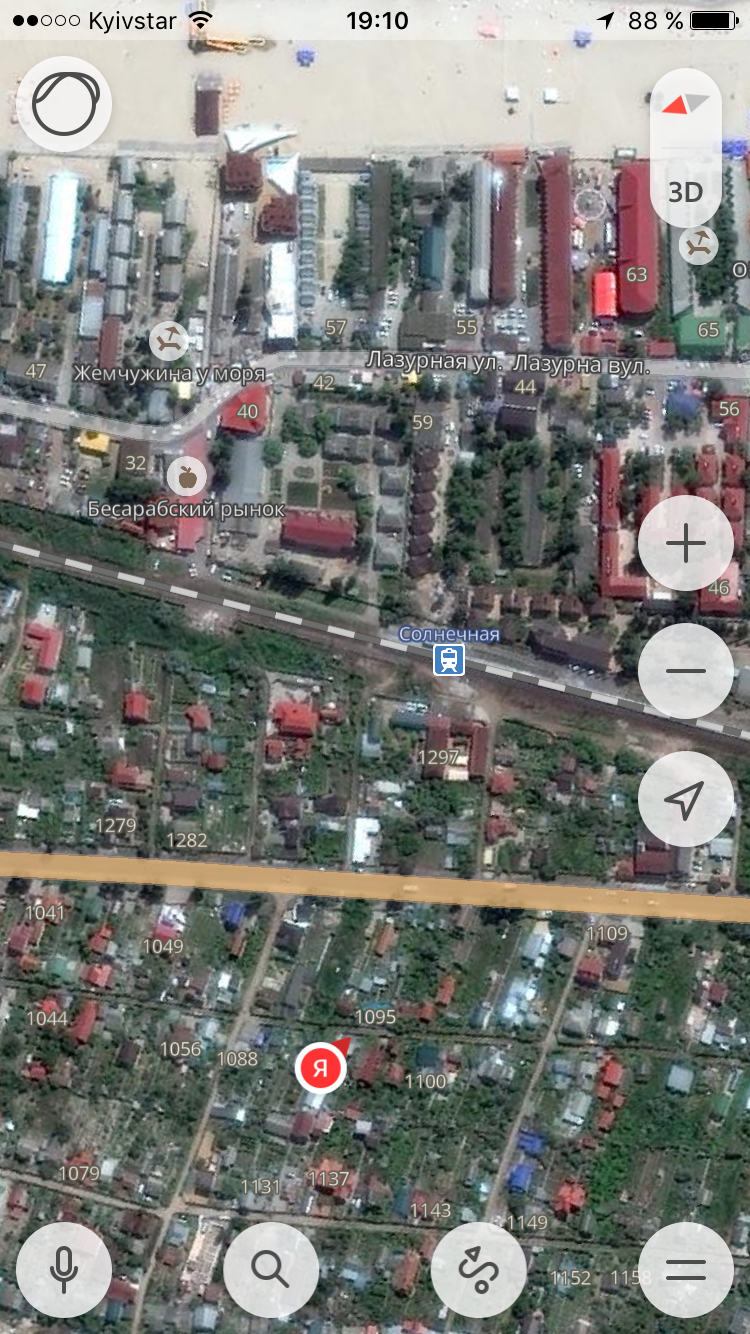Tap the red Я location marker
The width and height of the screenshot is (750, 1334).
322,1067
